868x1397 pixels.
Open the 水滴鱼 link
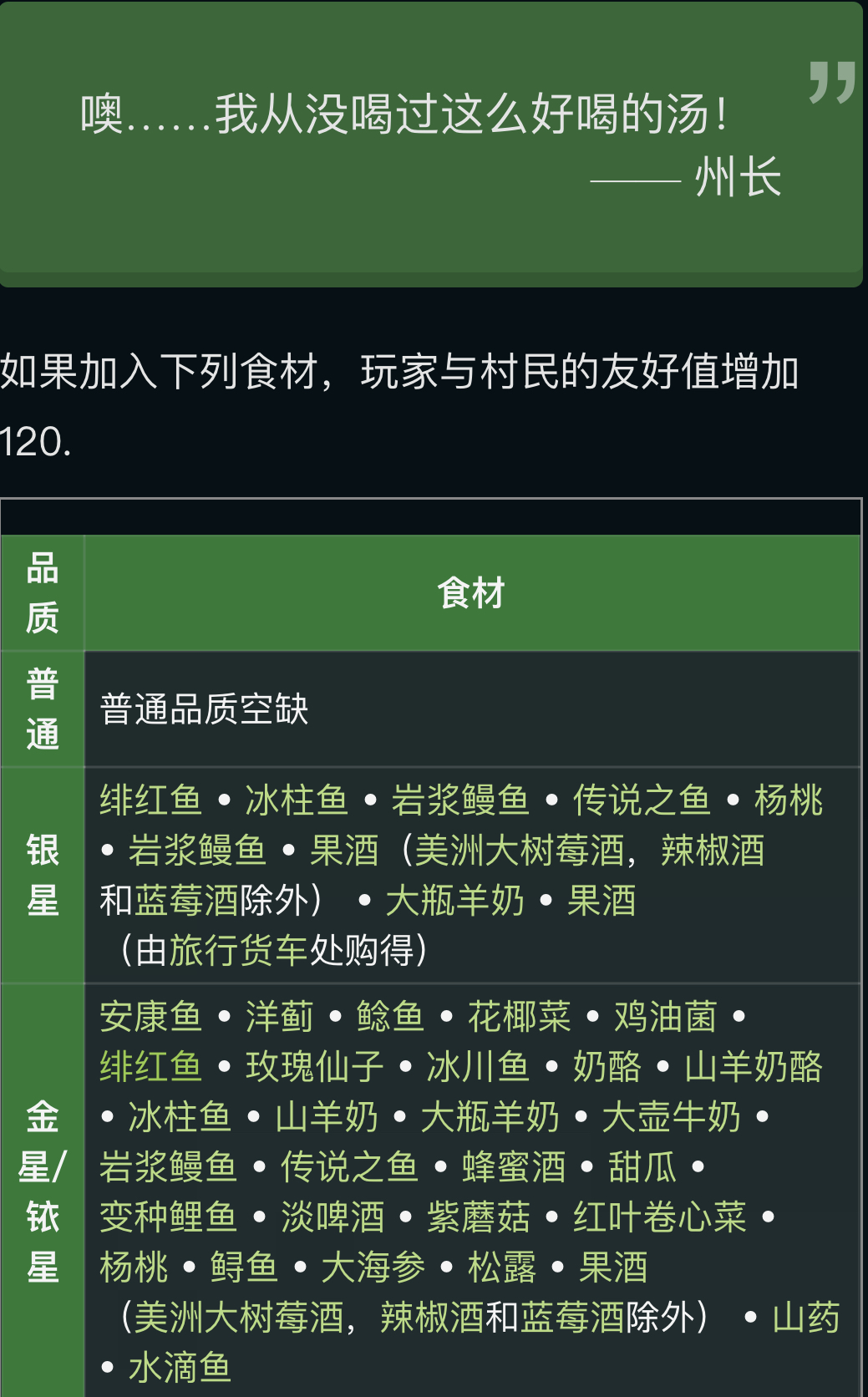pos(180,1368)
